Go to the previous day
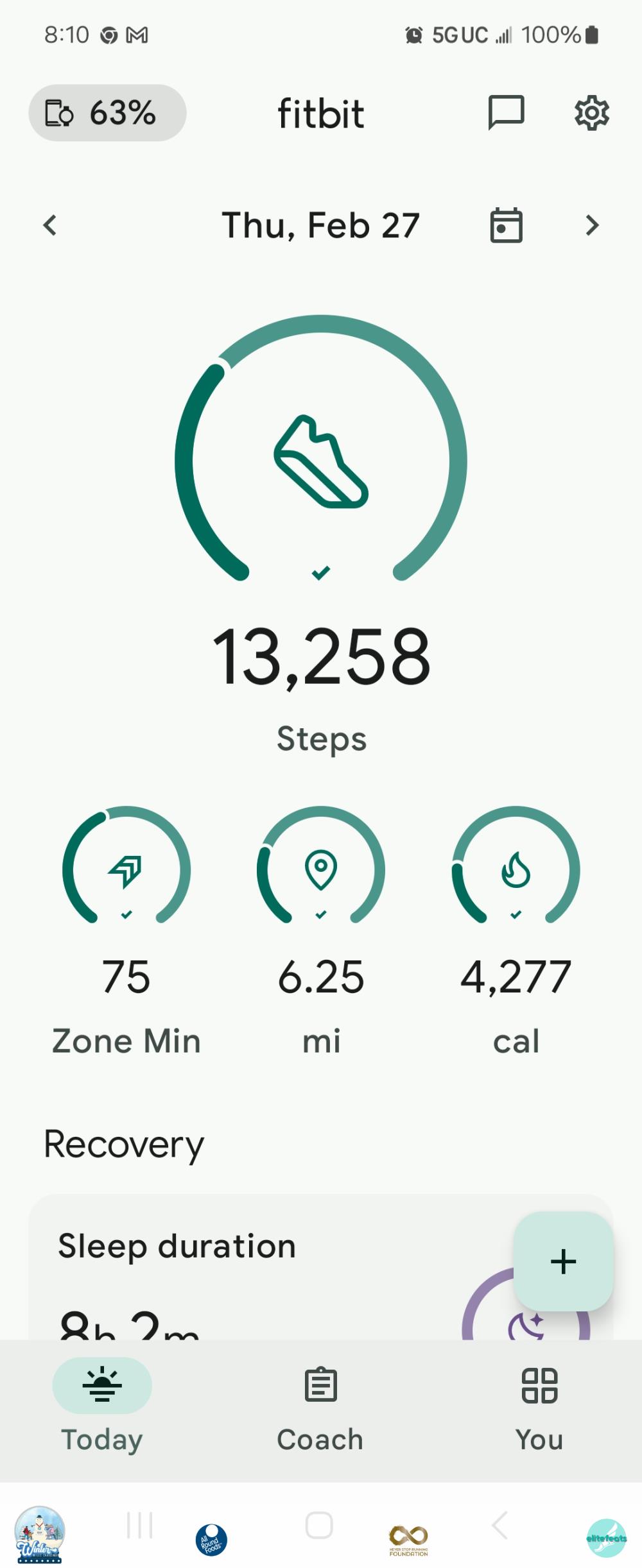 tap(50, 225)
